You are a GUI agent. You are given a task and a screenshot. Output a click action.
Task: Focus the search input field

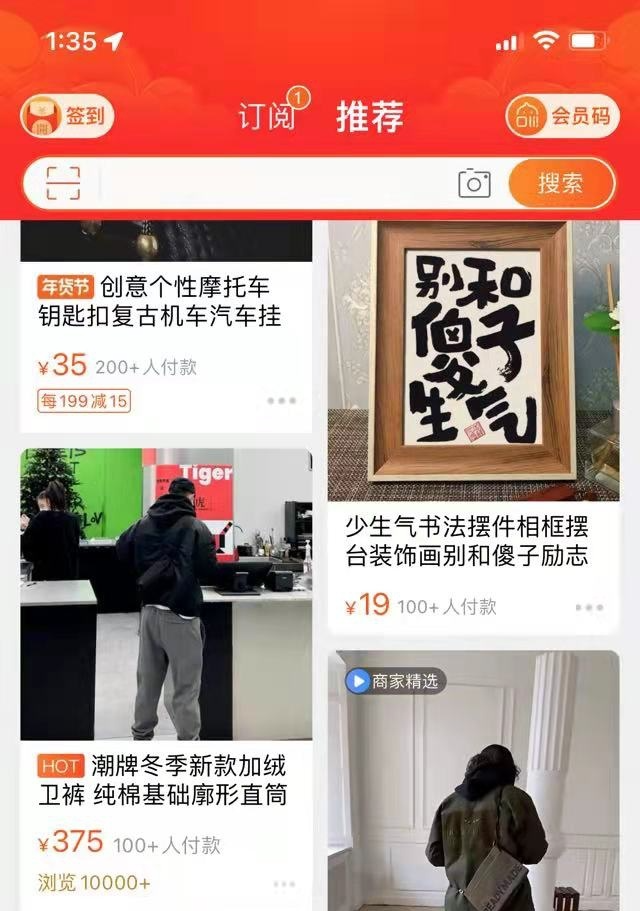(270, 183)
